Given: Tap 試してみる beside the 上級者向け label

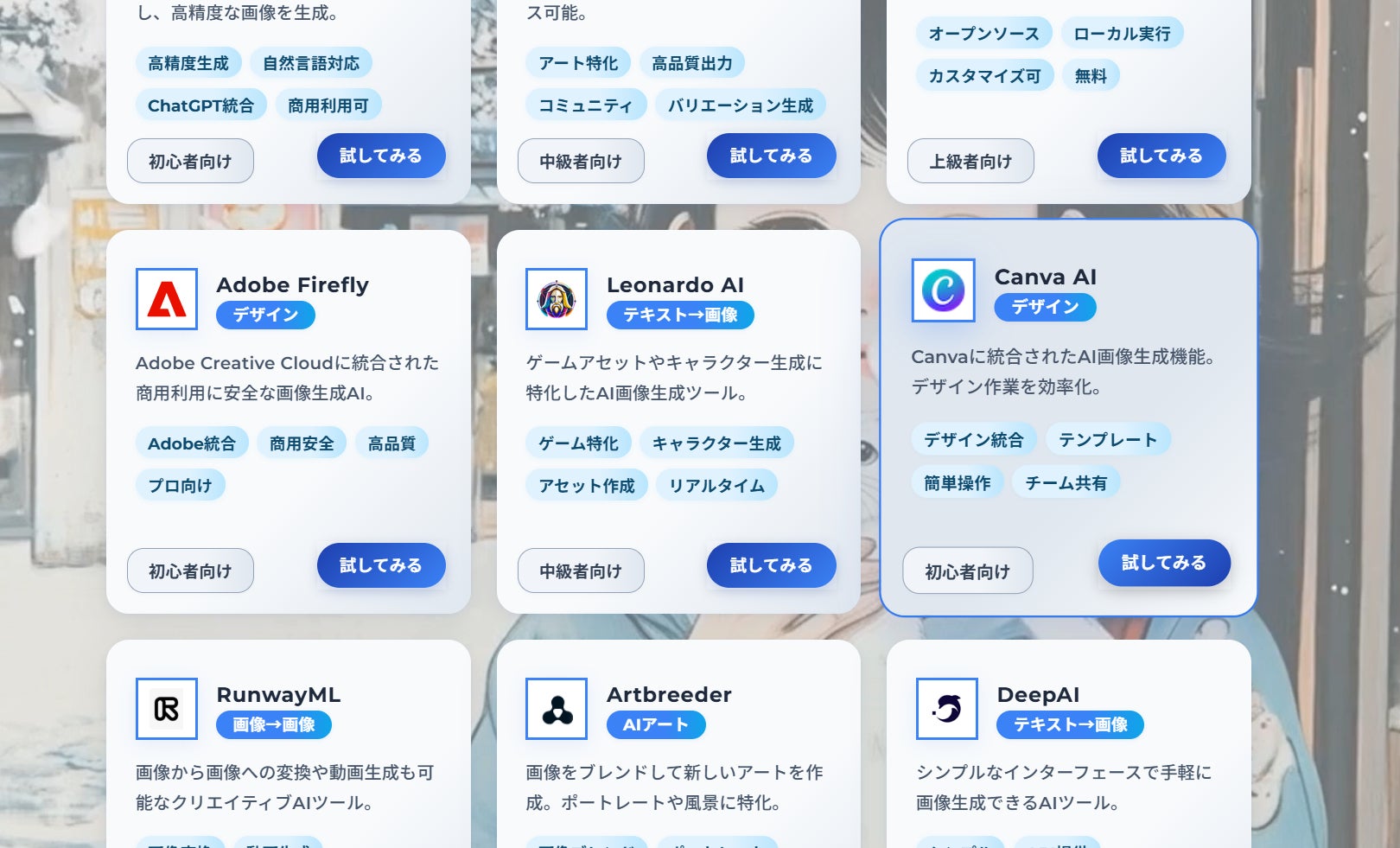Looking at the screenshot, I should point(1161,156).
